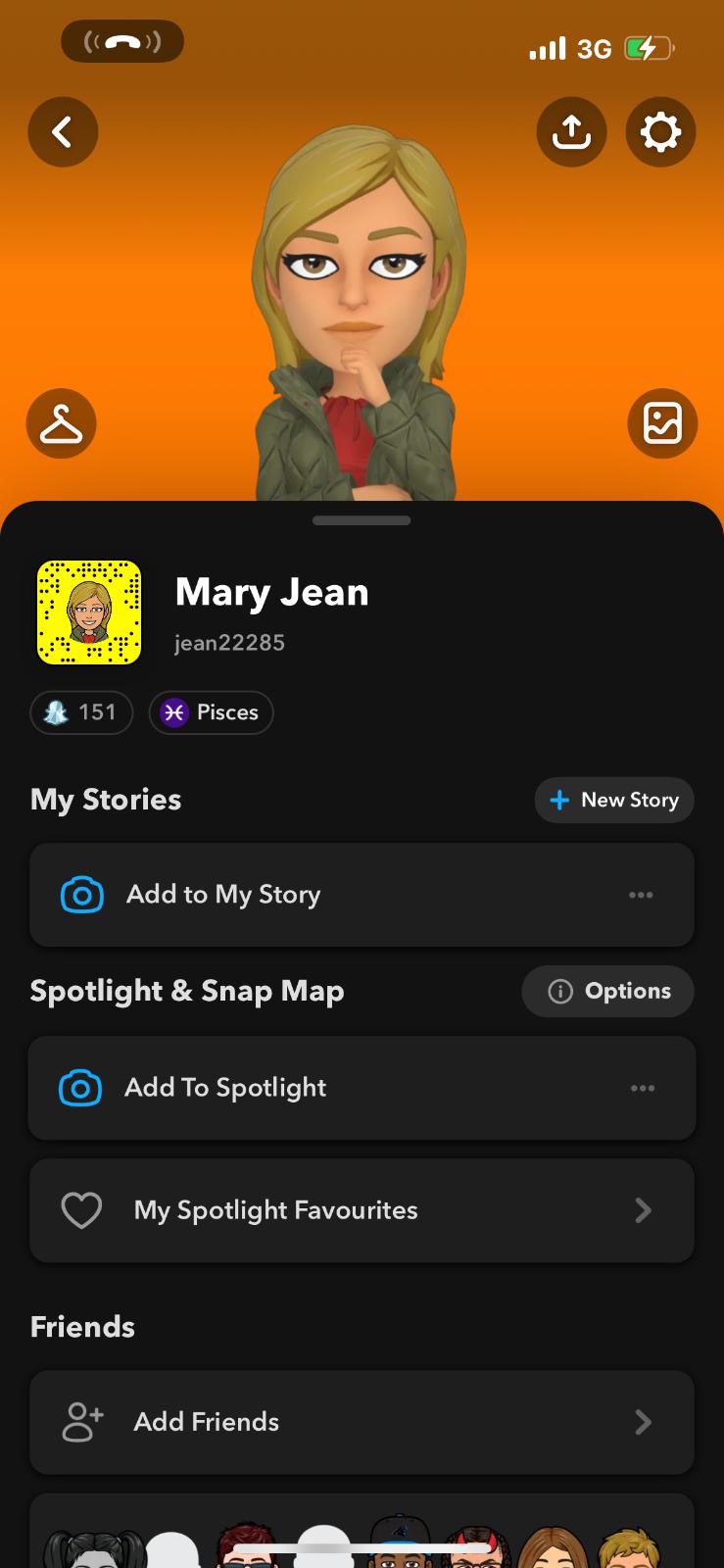
Task: Choose Add To Spotlight
Action: click(225, 1088)
